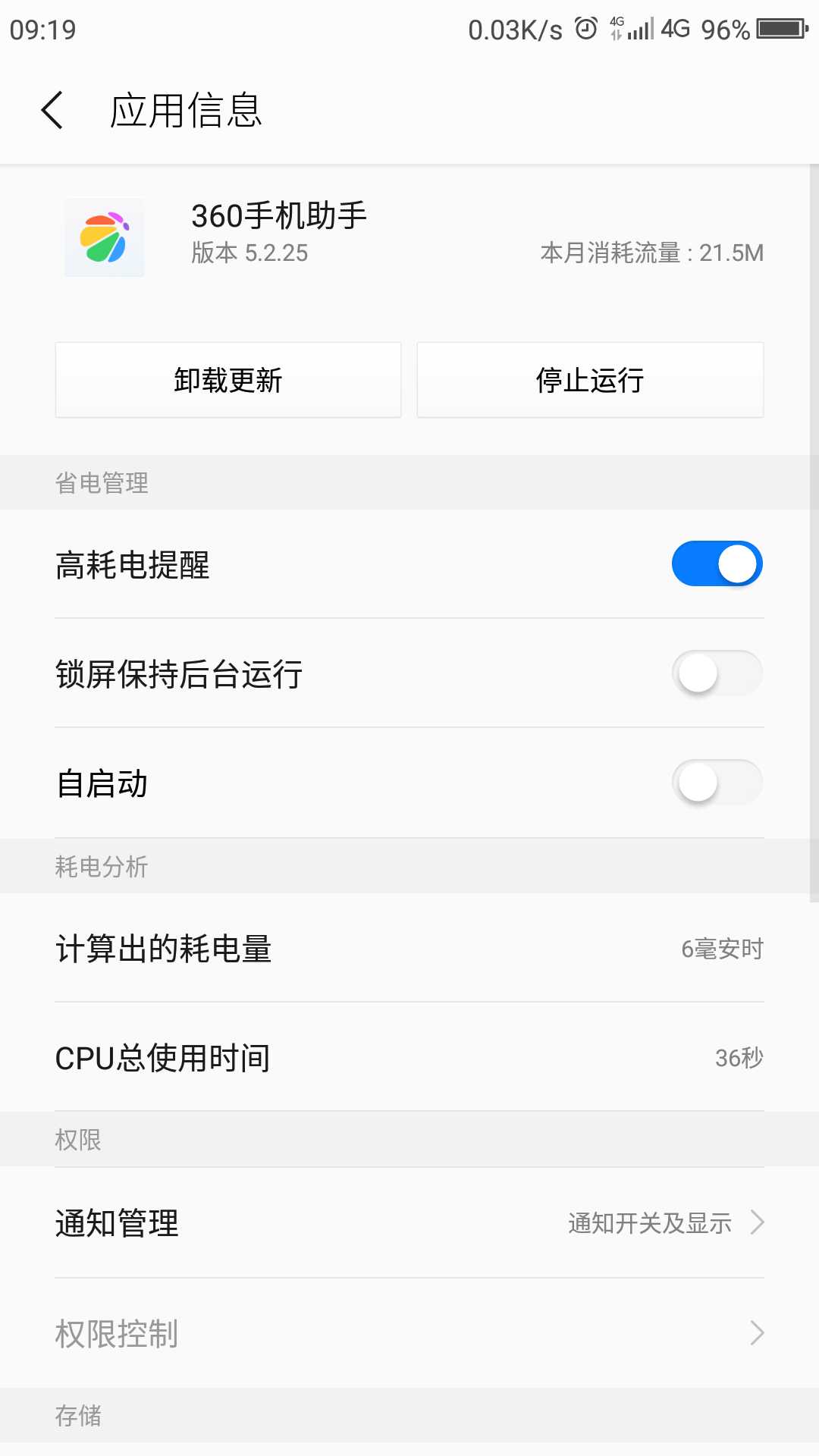Disable the 高耗电提醒 switch
This screenshot has width=819, height=1456.
click(x=716, y=563)
